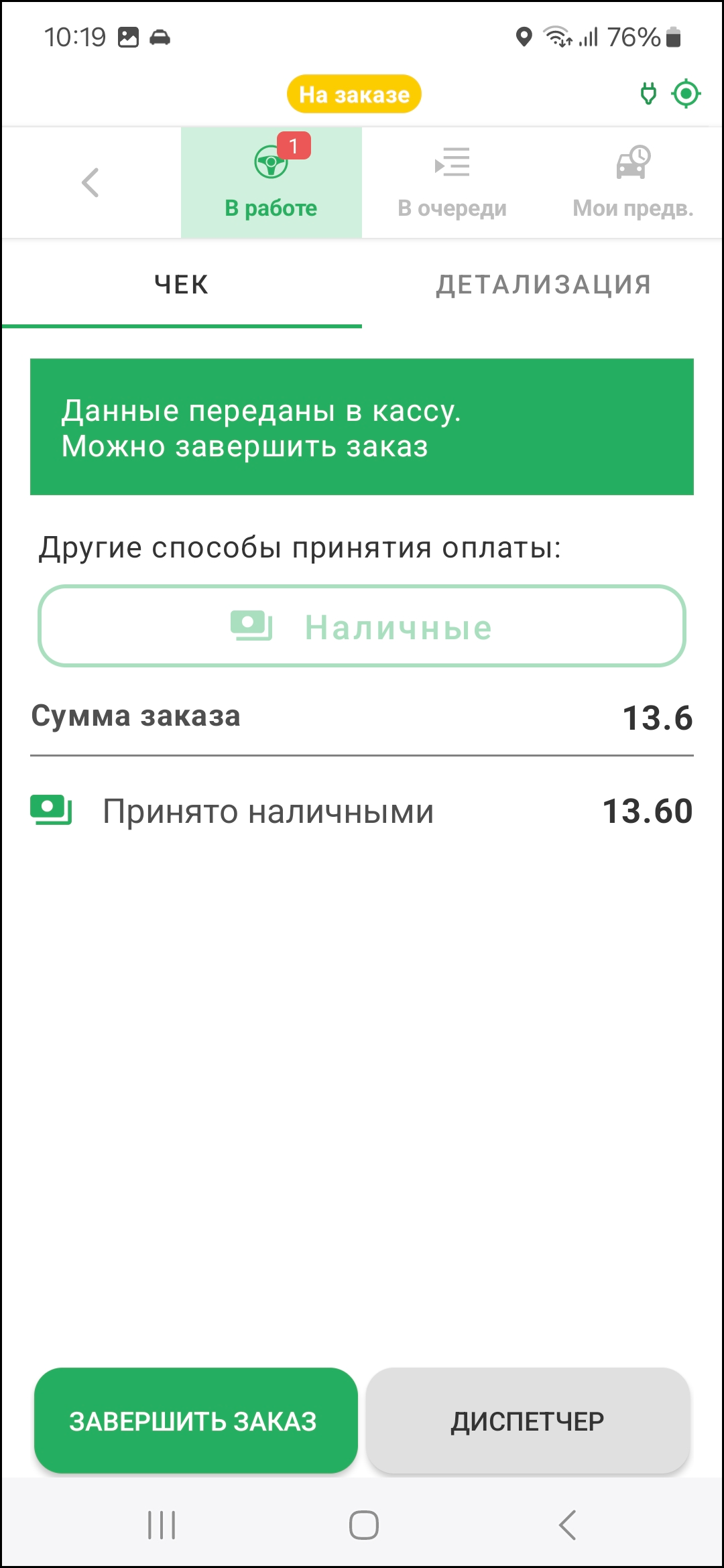This screenshot has width=724, height=1568.
Task: Select the «ЧЕК» tab
Action: point(181,285)
